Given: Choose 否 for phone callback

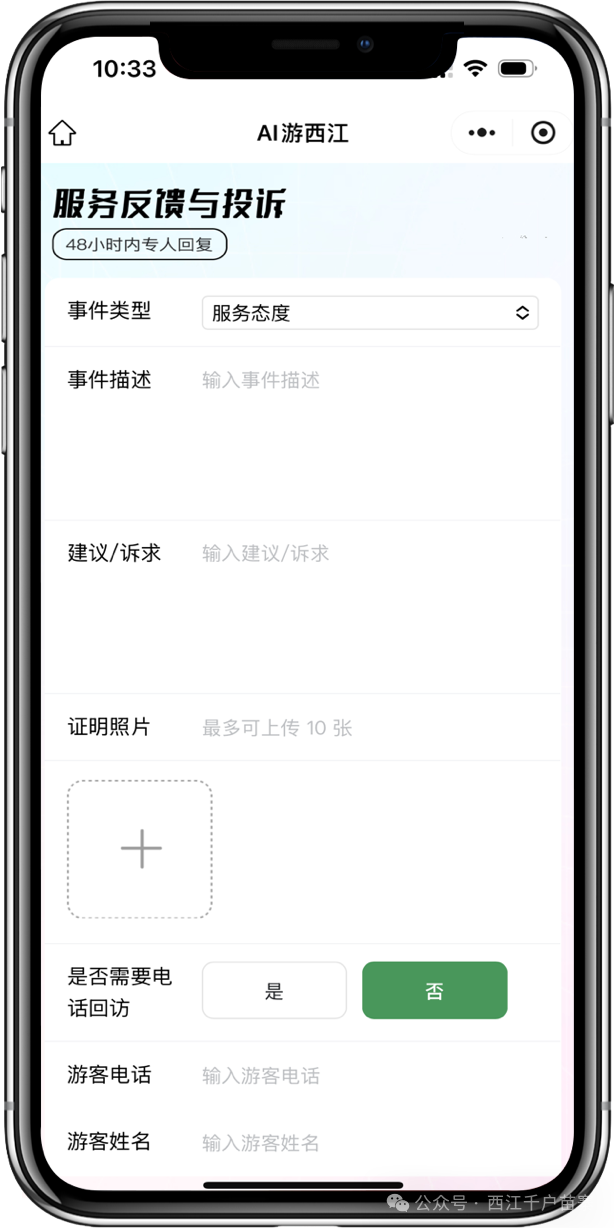Looking at the screenshot, I should pos(434,991).
